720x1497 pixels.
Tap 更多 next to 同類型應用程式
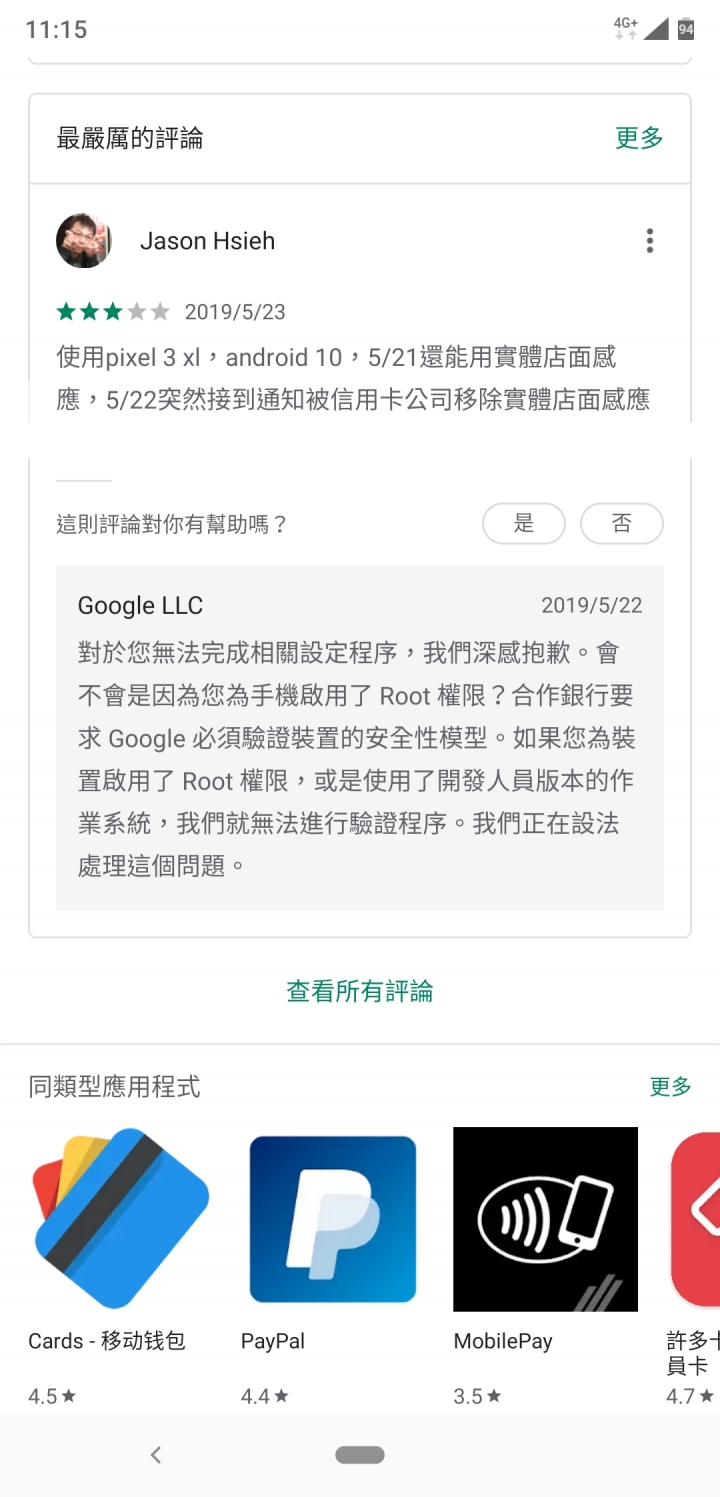[x=670, y=1087]
